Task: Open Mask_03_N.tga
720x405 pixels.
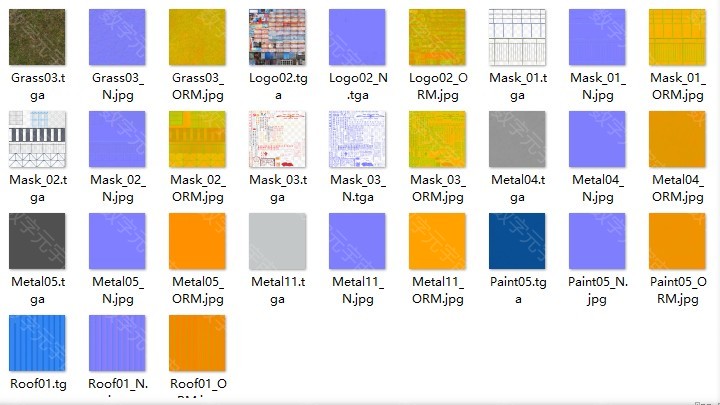Action: [358, 140]
